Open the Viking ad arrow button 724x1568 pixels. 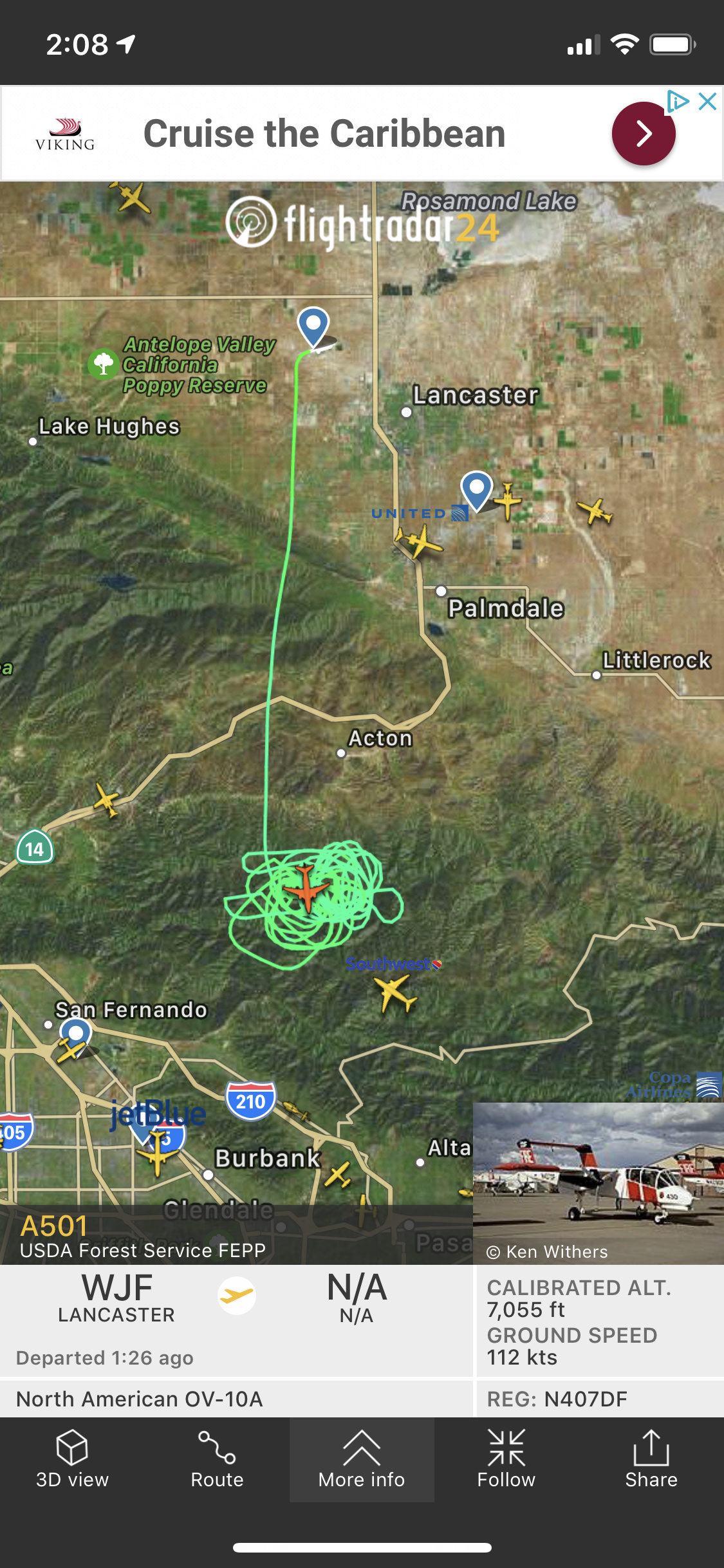(x=643, y=133)
